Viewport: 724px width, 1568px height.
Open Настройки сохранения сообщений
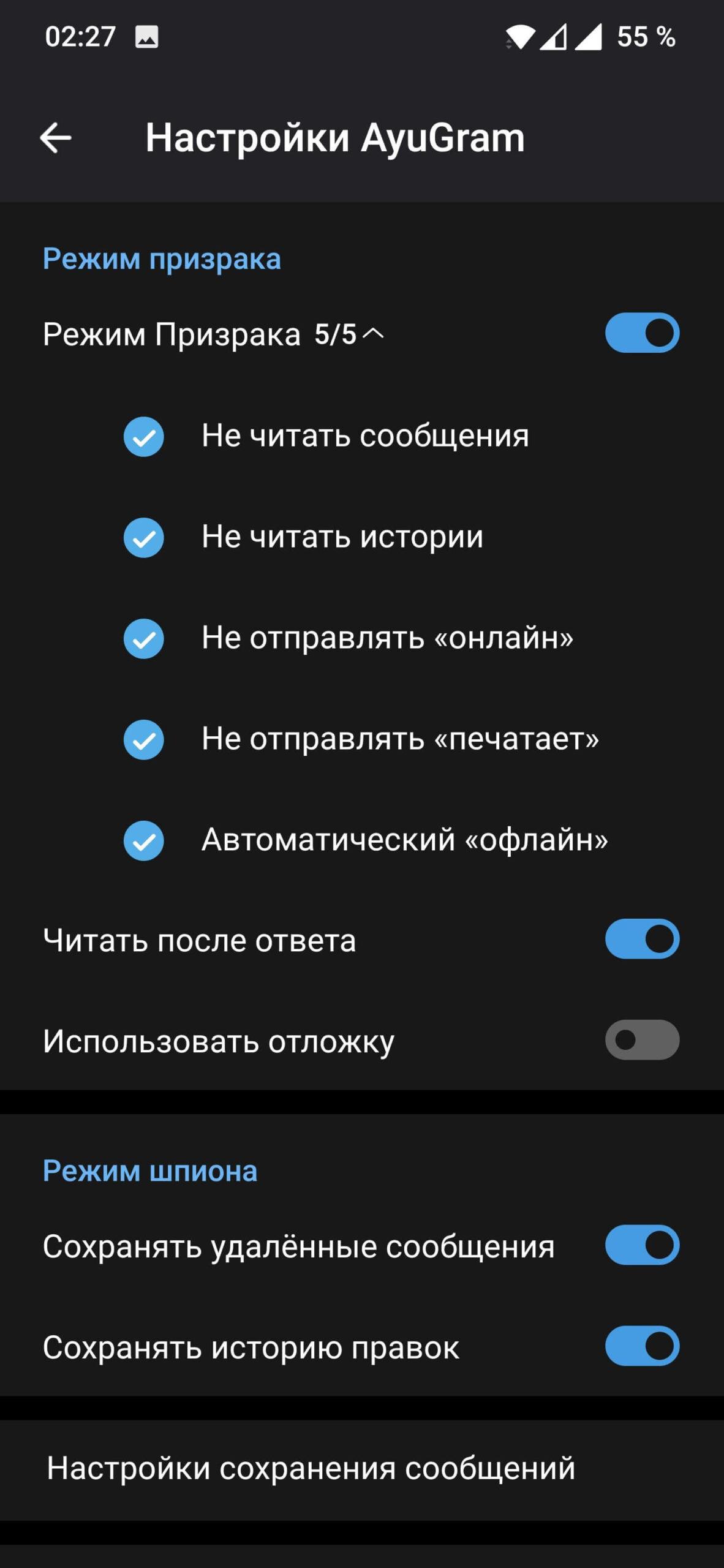[311, 1469]
